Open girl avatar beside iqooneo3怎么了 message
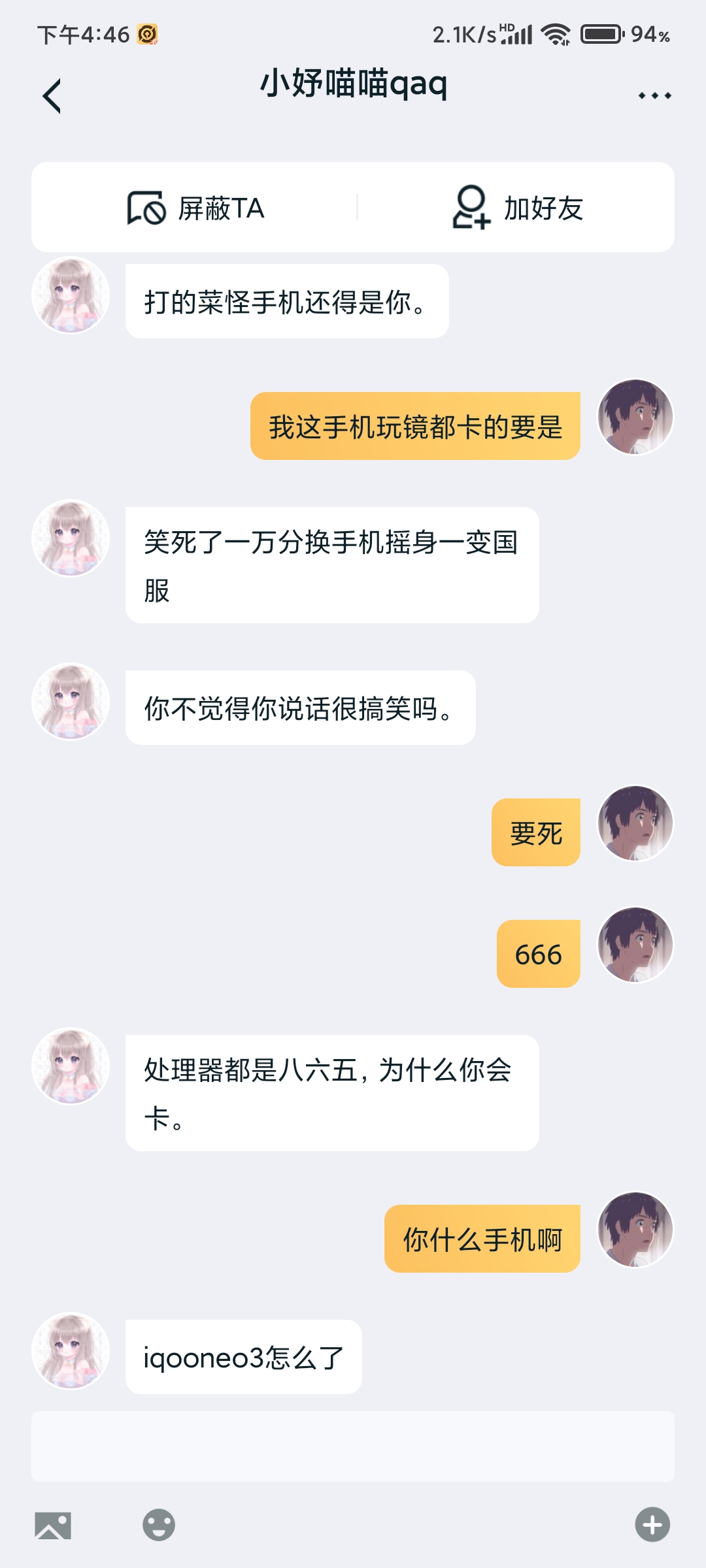The image size is (706, 1568). pos(71,1351)
